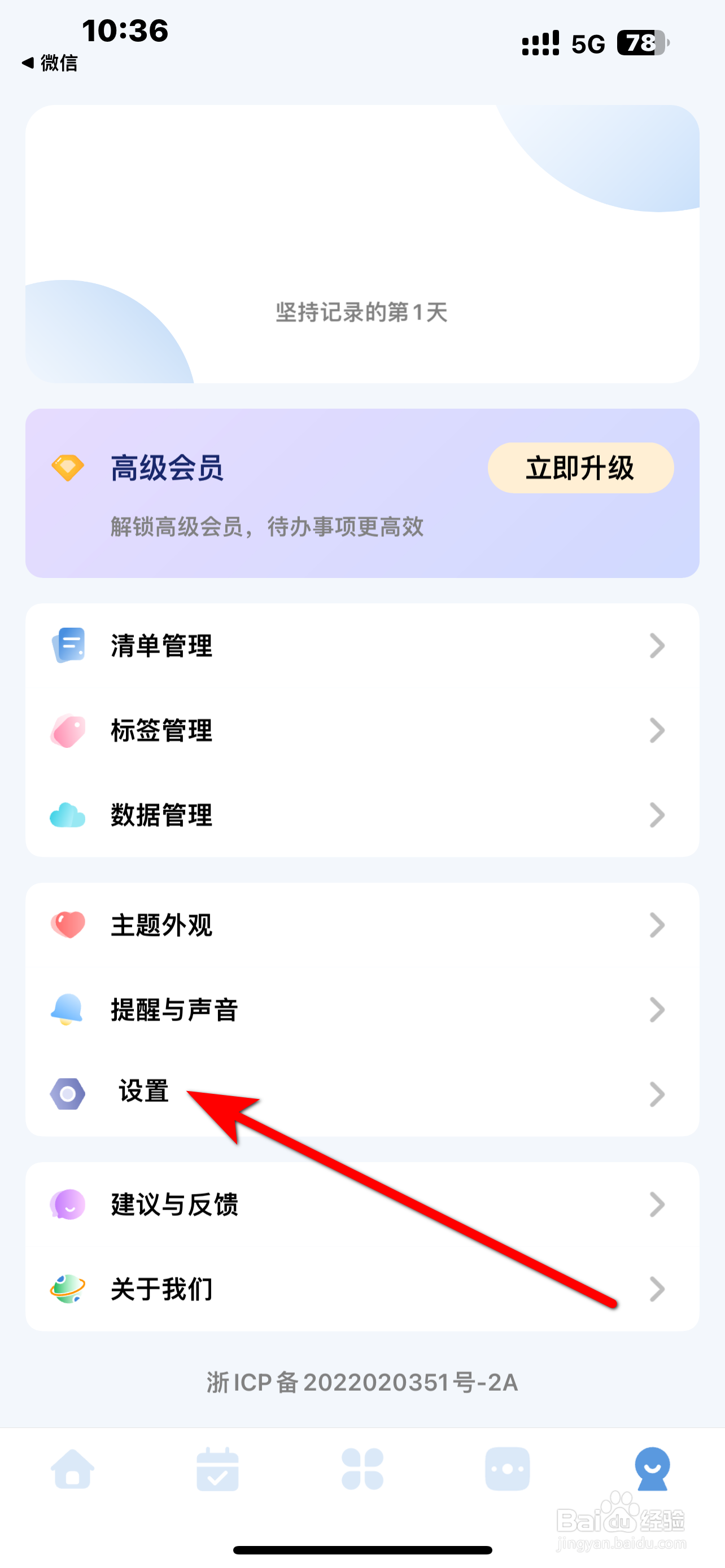This screenshot has width=725, height=1568.
Task: Select the pink tag icon for 标签管理
Action: pos(68,732)
